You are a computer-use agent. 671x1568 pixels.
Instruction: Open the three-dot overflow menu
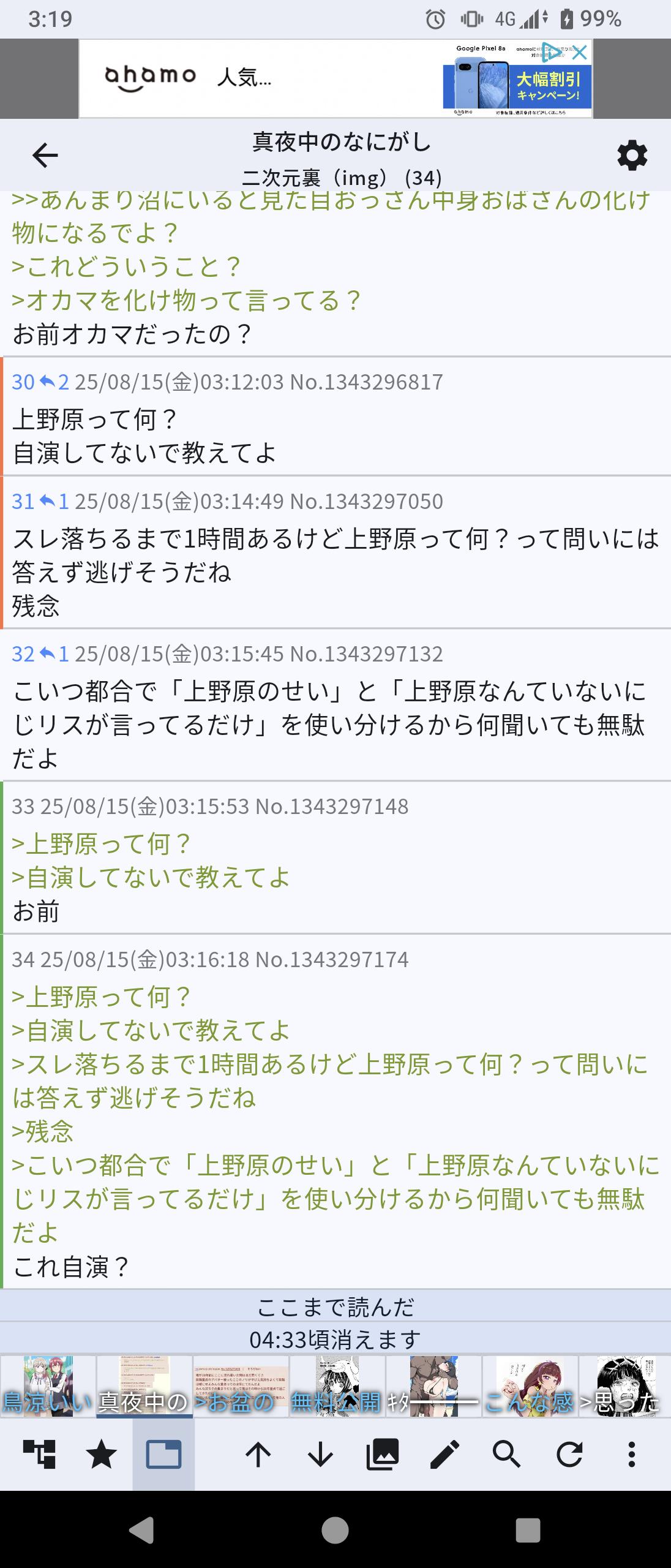(x=632, y=1454)
